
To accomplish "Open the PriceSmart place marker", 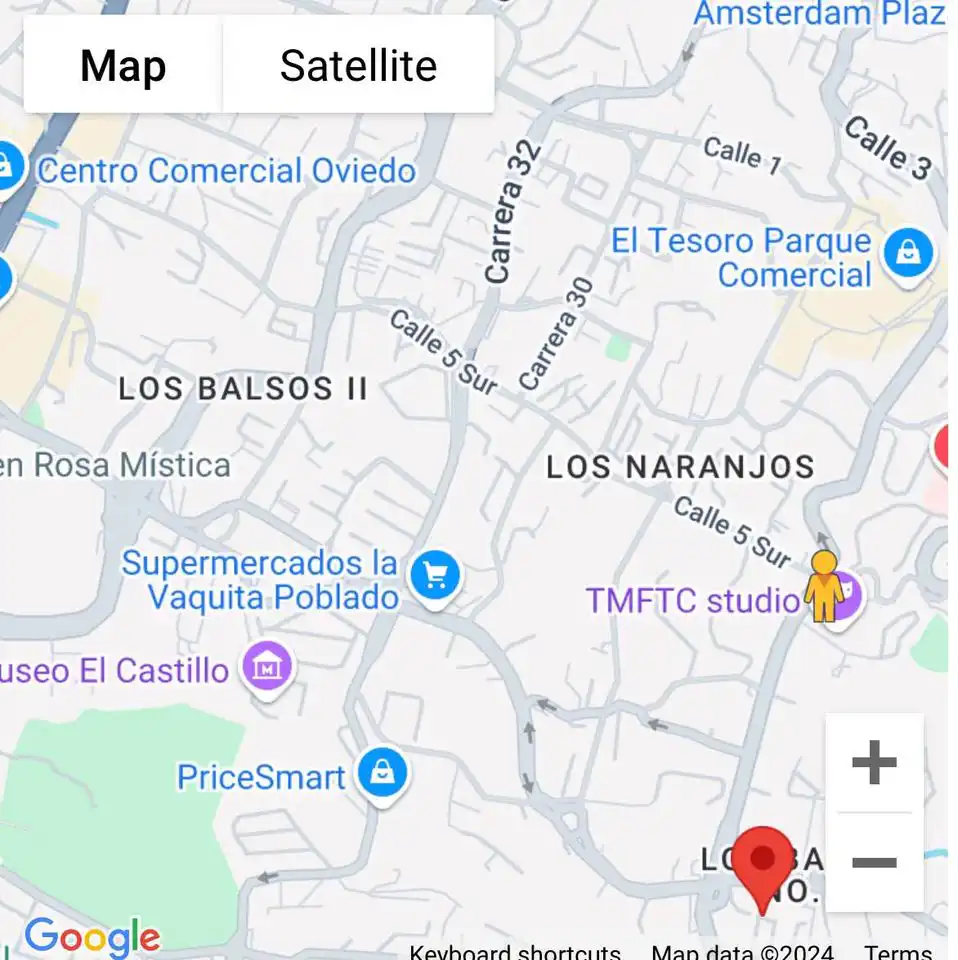I will pyautogui.click(x=382, y=773).
